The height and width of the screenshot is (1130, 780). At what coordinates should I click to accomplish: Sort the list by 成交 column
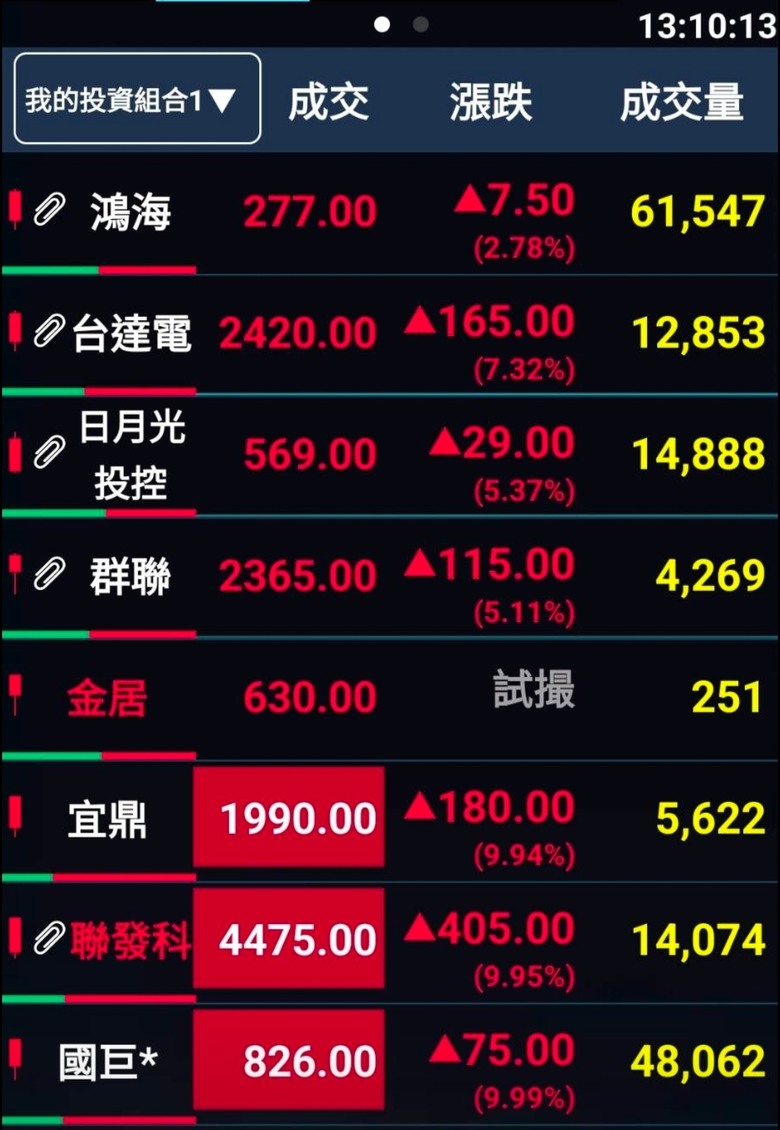[x=329, y=102]
